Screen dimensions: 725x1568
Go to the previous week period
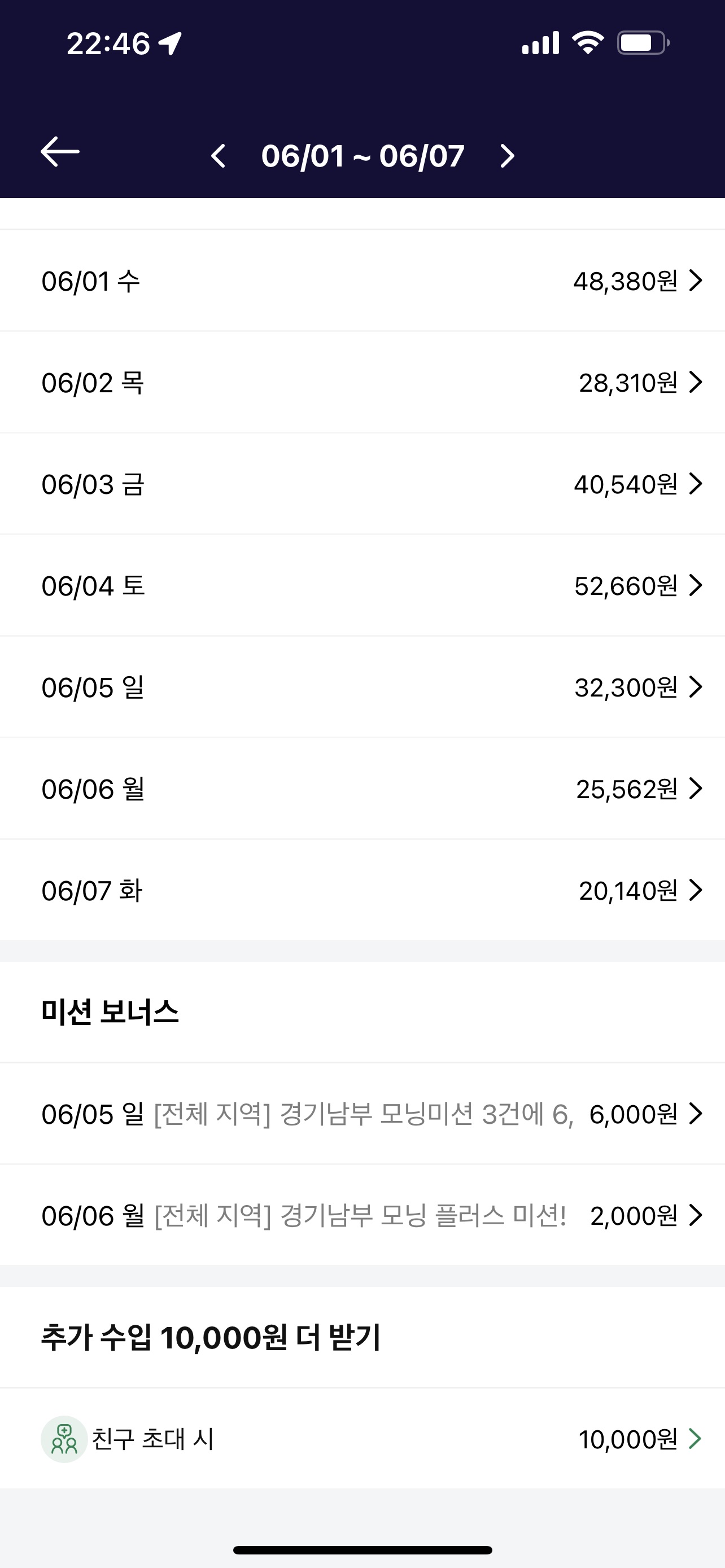tap(218, 156)
